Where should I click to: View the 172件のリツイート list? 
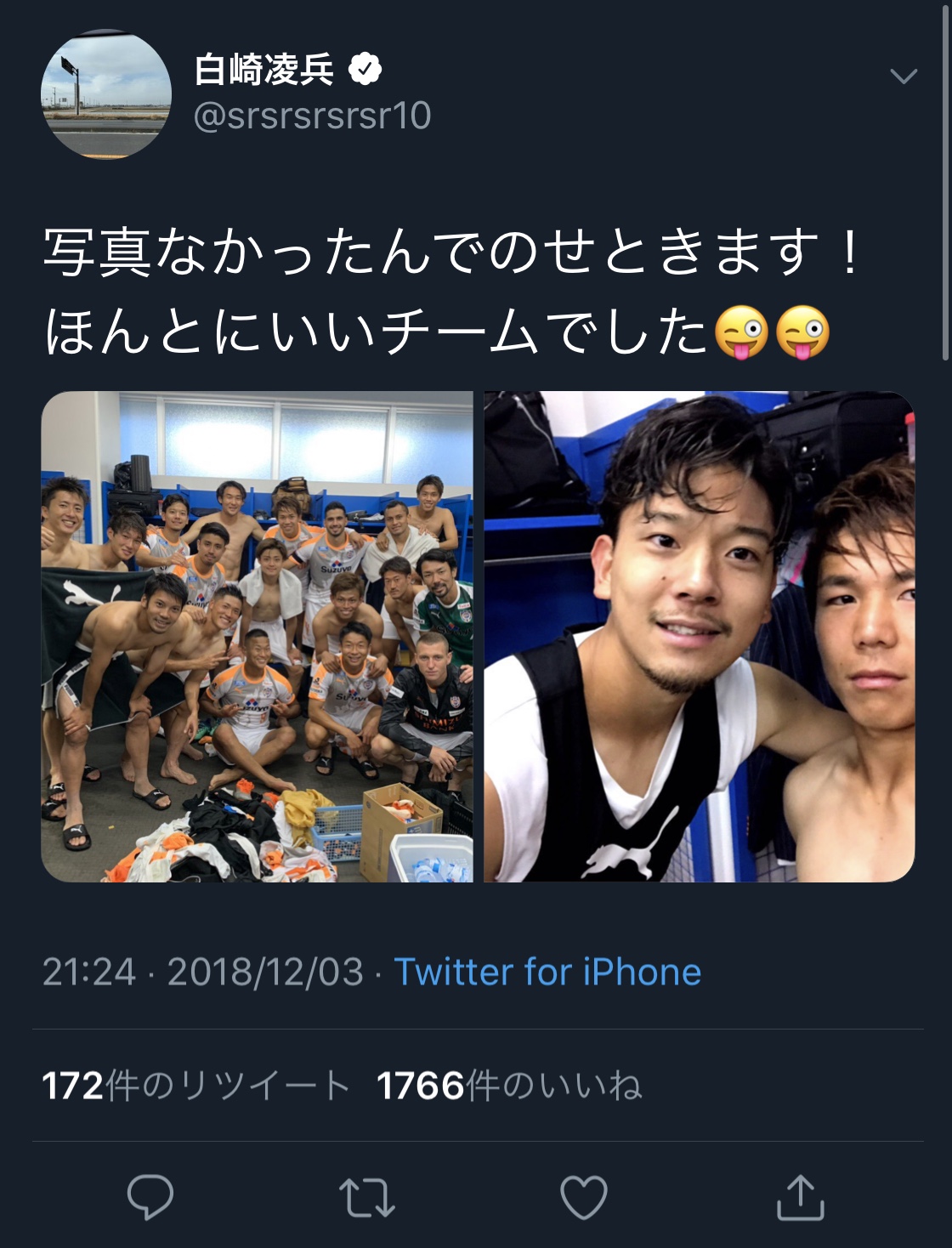point(195,1086)
